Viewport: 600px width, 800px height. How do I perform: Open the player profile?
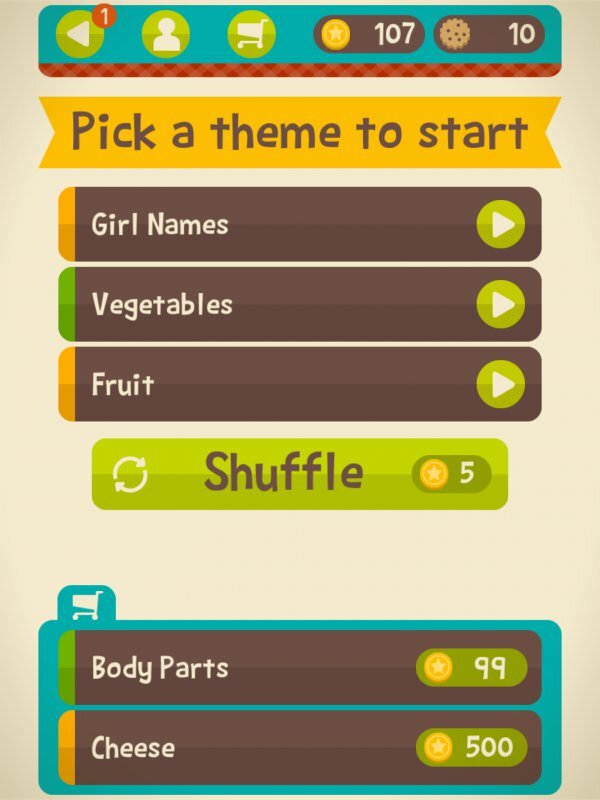[x=165, y=35]
